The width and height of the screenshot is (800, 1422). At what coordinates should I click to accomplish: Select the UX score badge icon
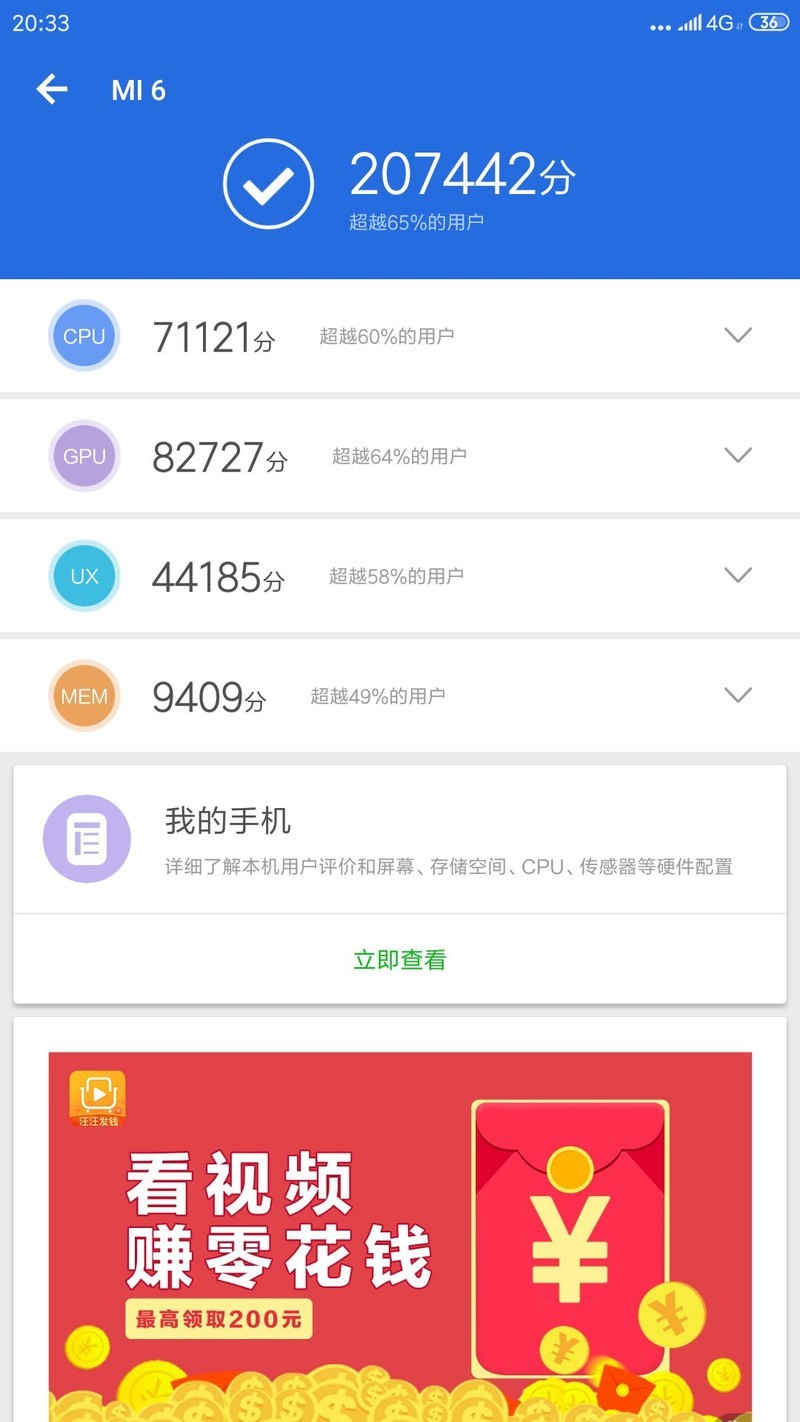(84, 576)
